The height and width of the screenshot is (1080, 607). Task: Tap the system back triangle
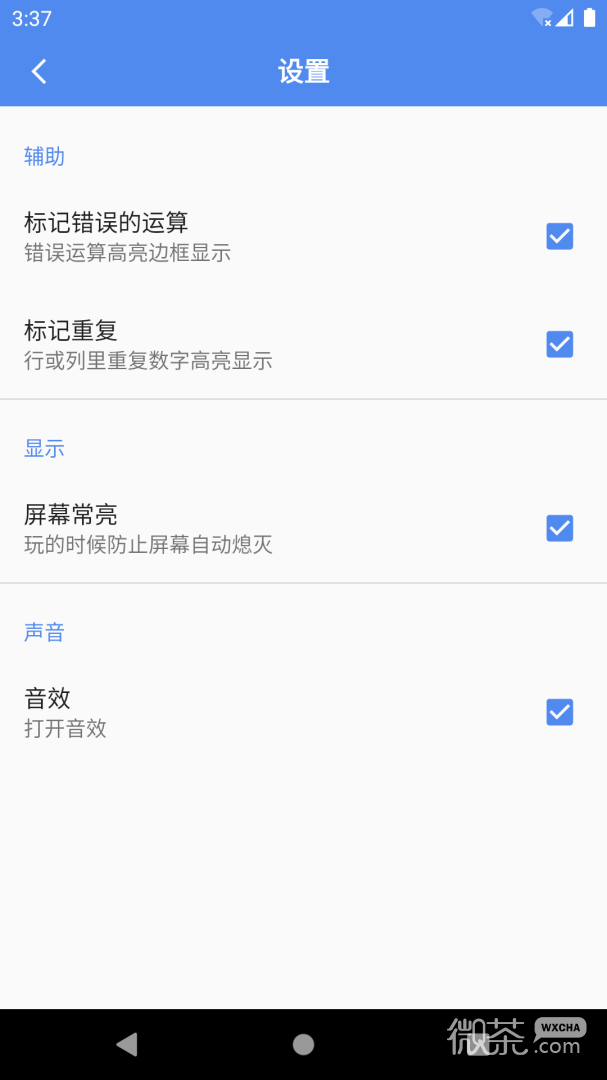click(x=127, y=1044)
